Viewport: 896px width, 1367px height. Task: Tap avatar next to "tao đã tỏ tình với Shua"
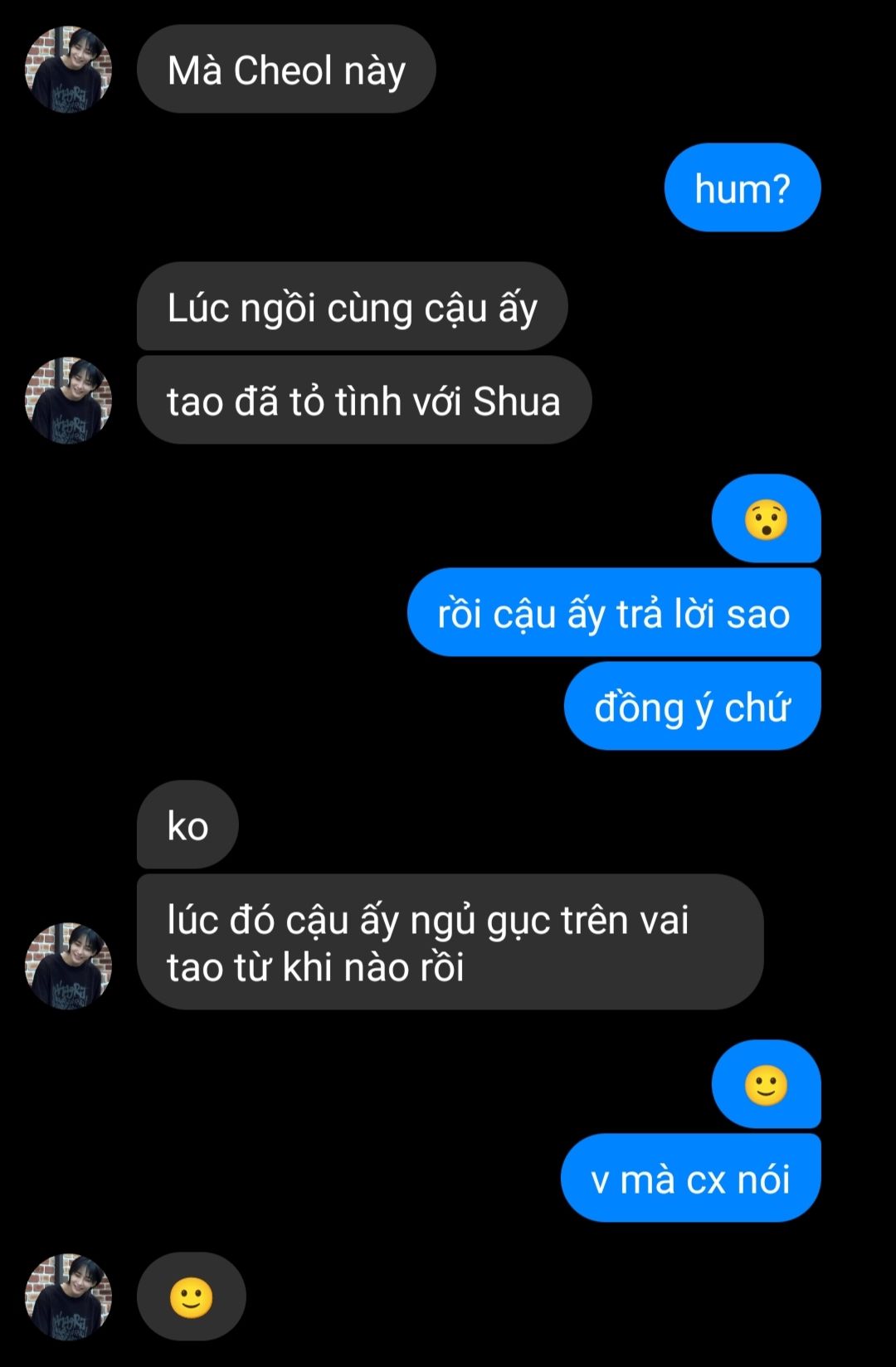point(68,401)
